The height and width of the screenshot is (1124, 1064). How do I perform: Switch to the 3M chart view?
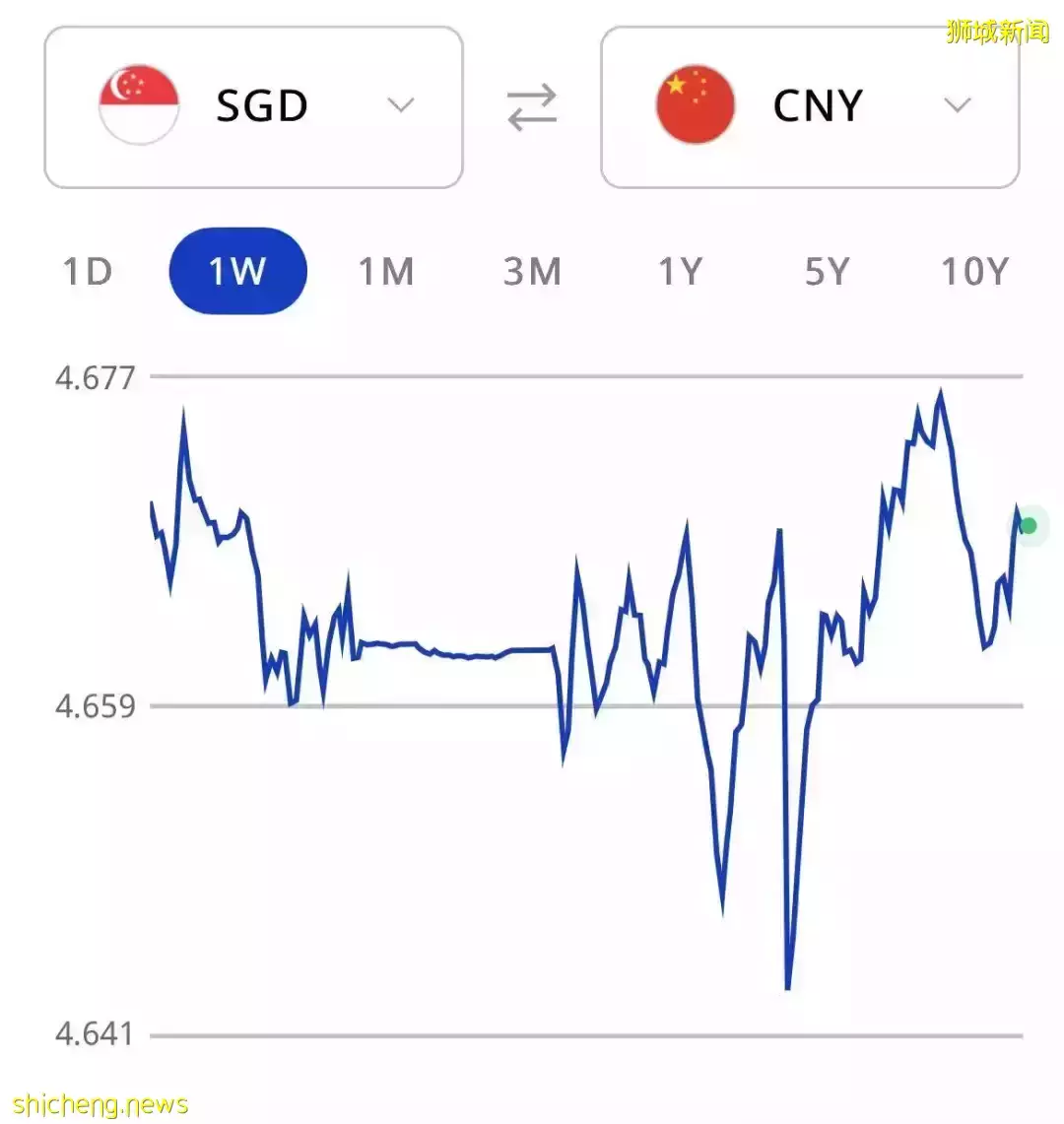click(532, 271)
